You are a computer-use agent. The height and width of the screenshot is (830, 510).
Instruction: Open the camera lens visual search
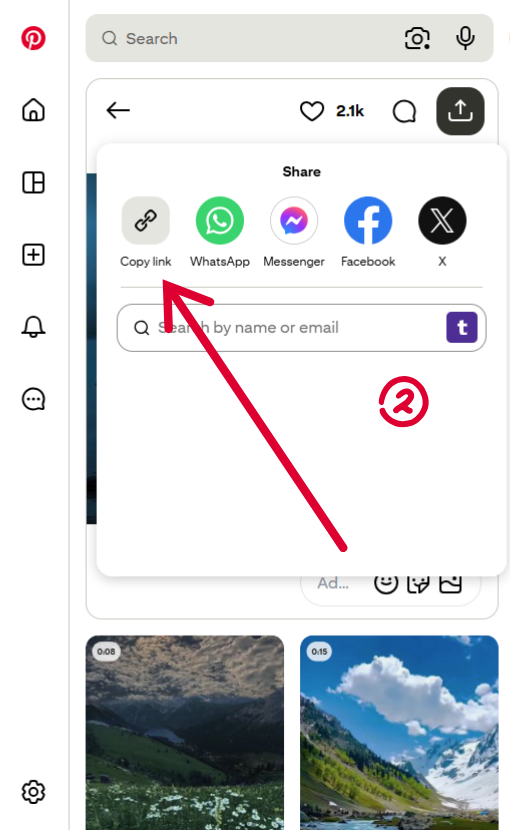click(x=417, y=38)
